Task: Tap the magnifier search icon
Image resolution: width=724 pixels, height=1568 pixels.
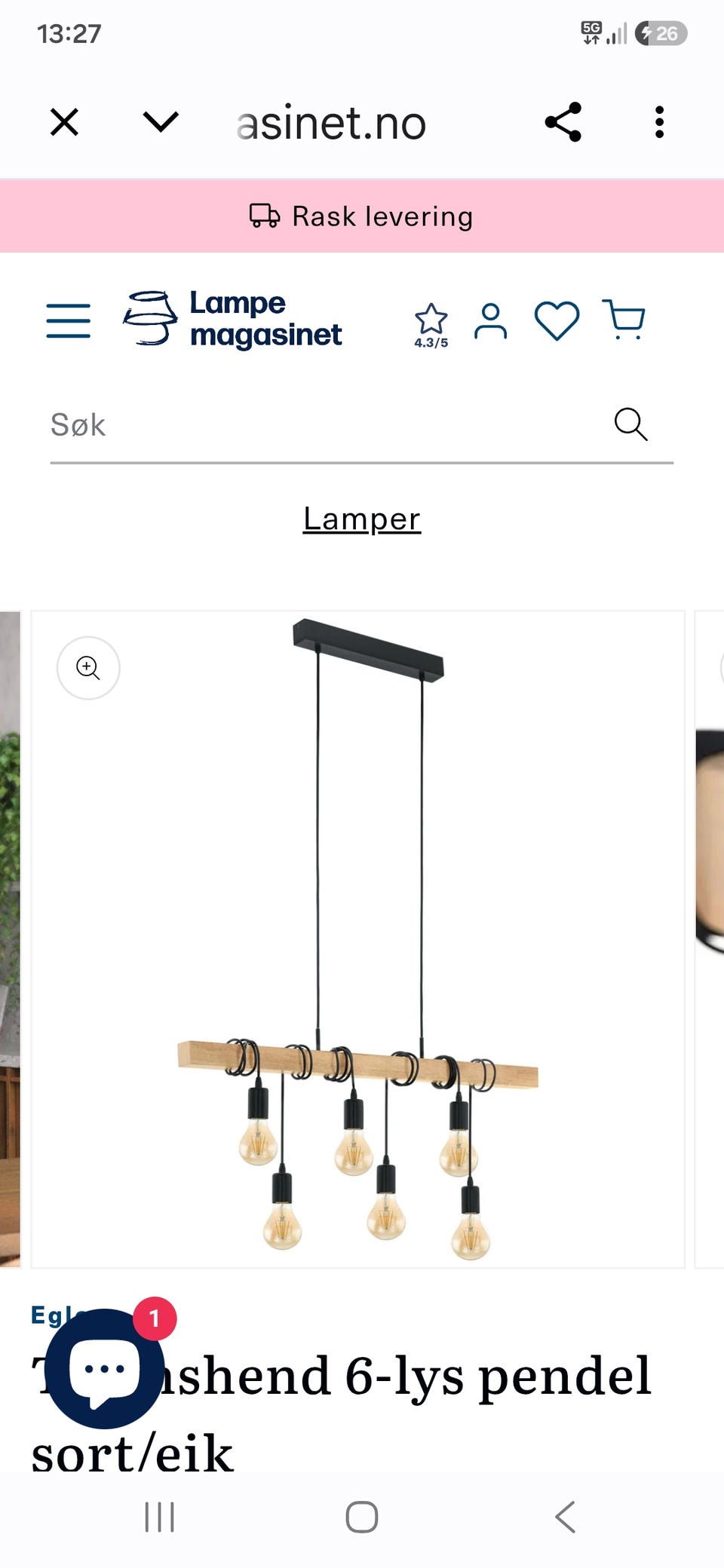Action: pos(630,424)
